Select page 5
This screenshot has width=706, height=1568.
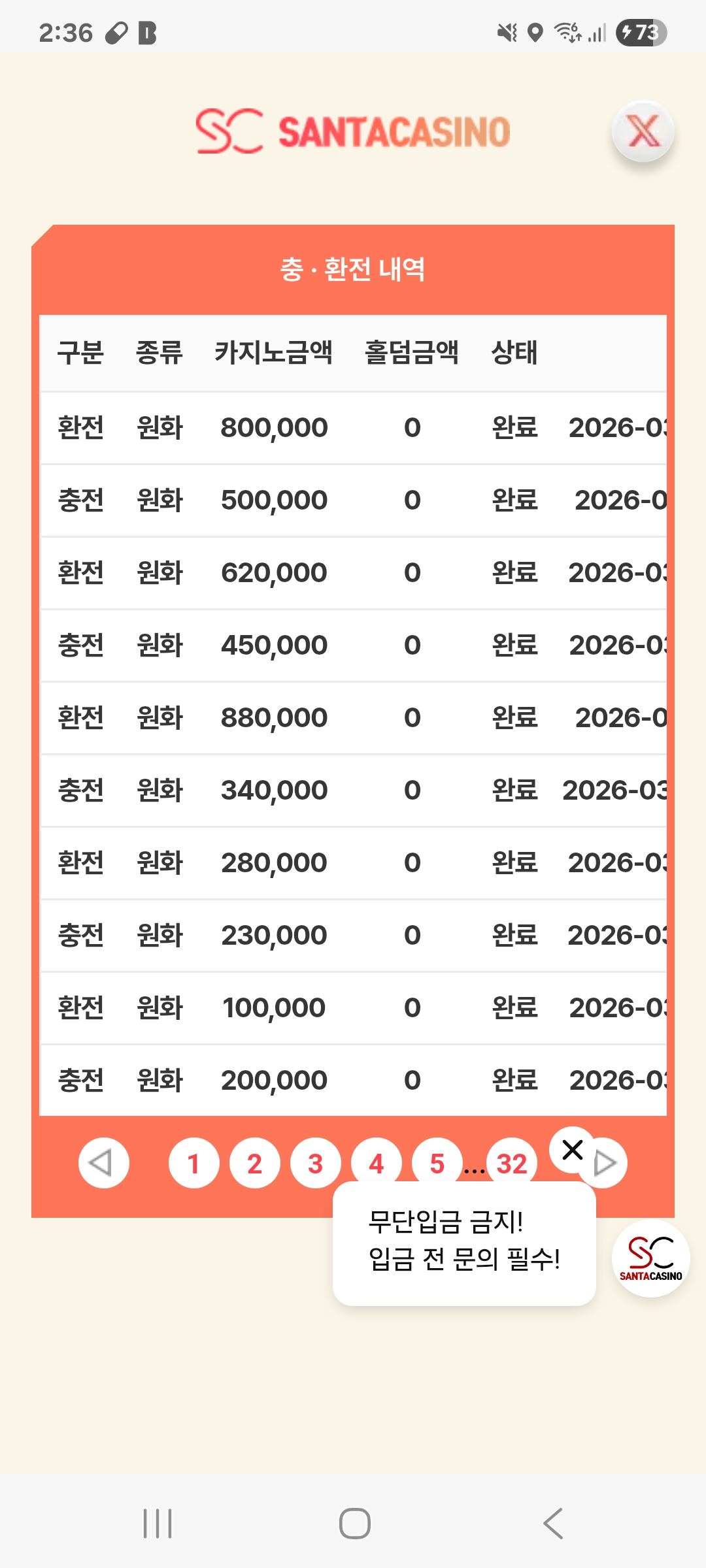pos(436,1162)
